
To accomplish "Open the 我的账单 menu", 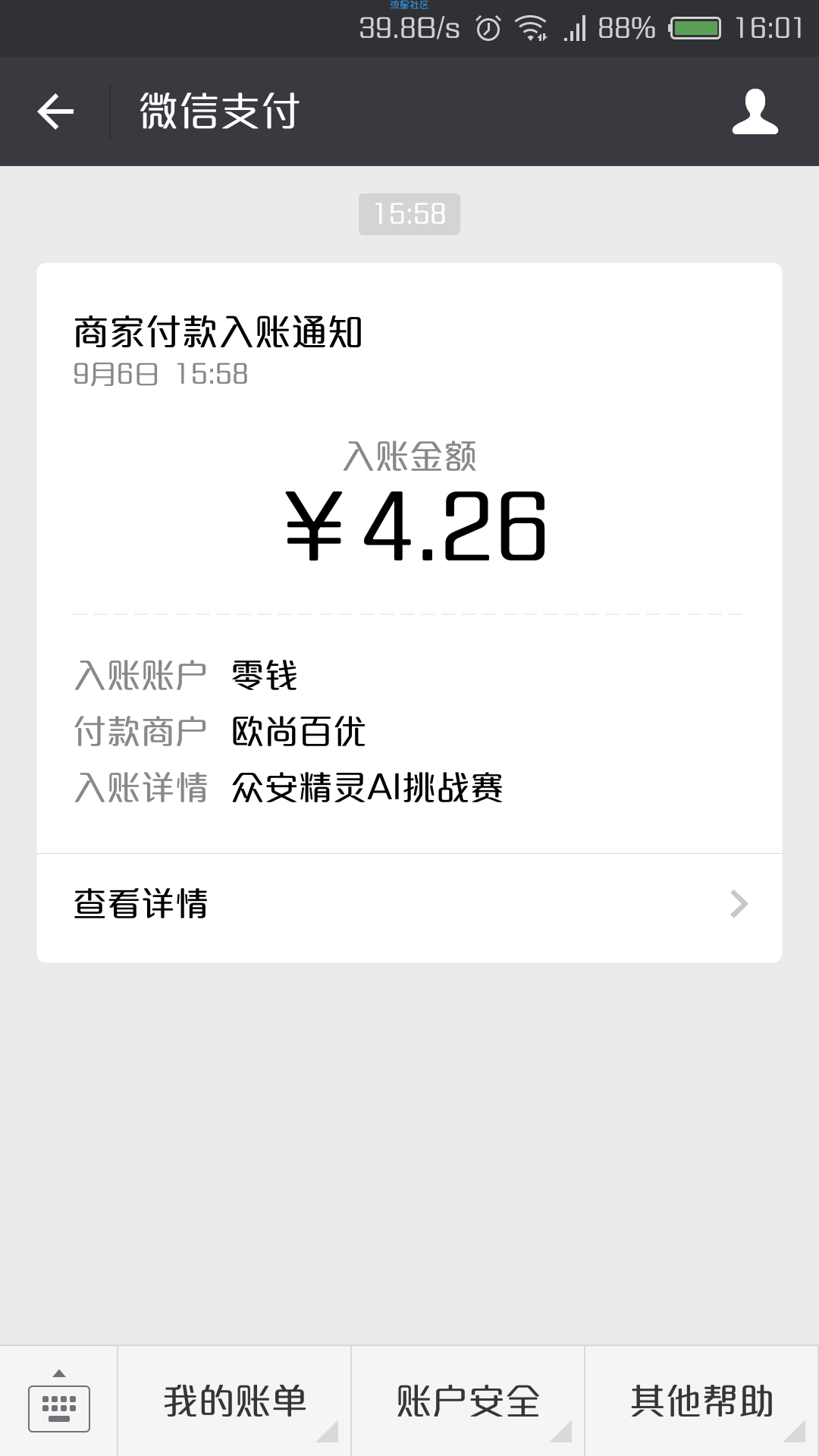I will (x=234, y=1401).
